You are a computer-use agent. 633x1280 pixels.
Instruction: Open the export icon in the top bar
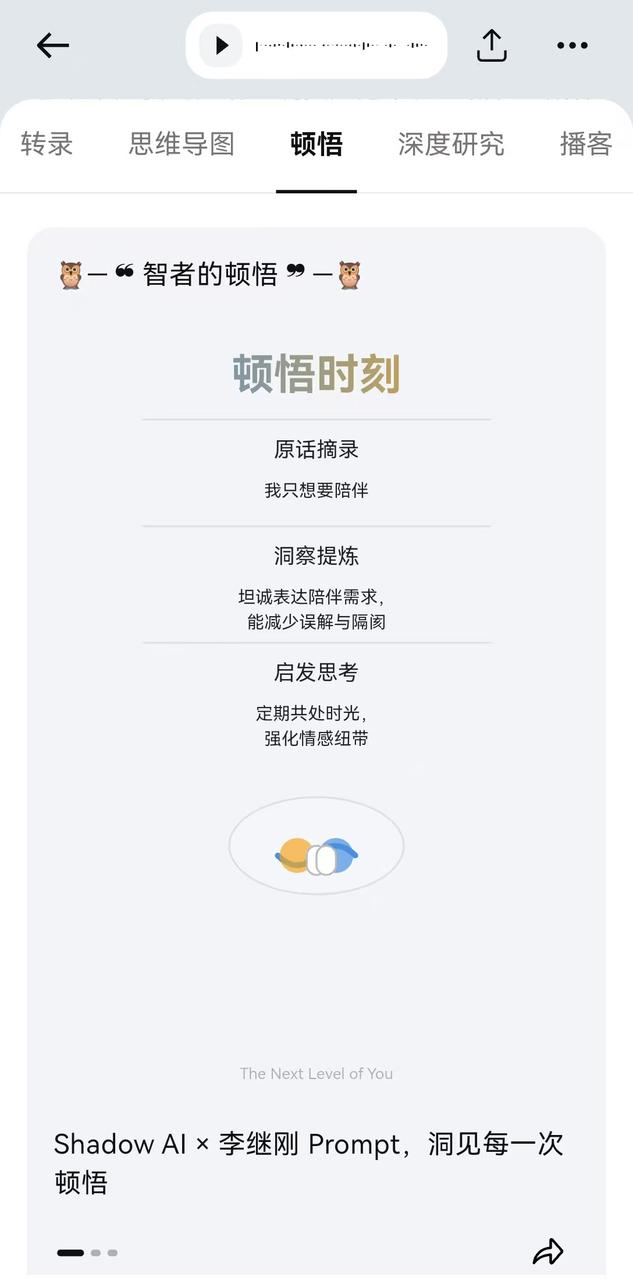[492, 45]
